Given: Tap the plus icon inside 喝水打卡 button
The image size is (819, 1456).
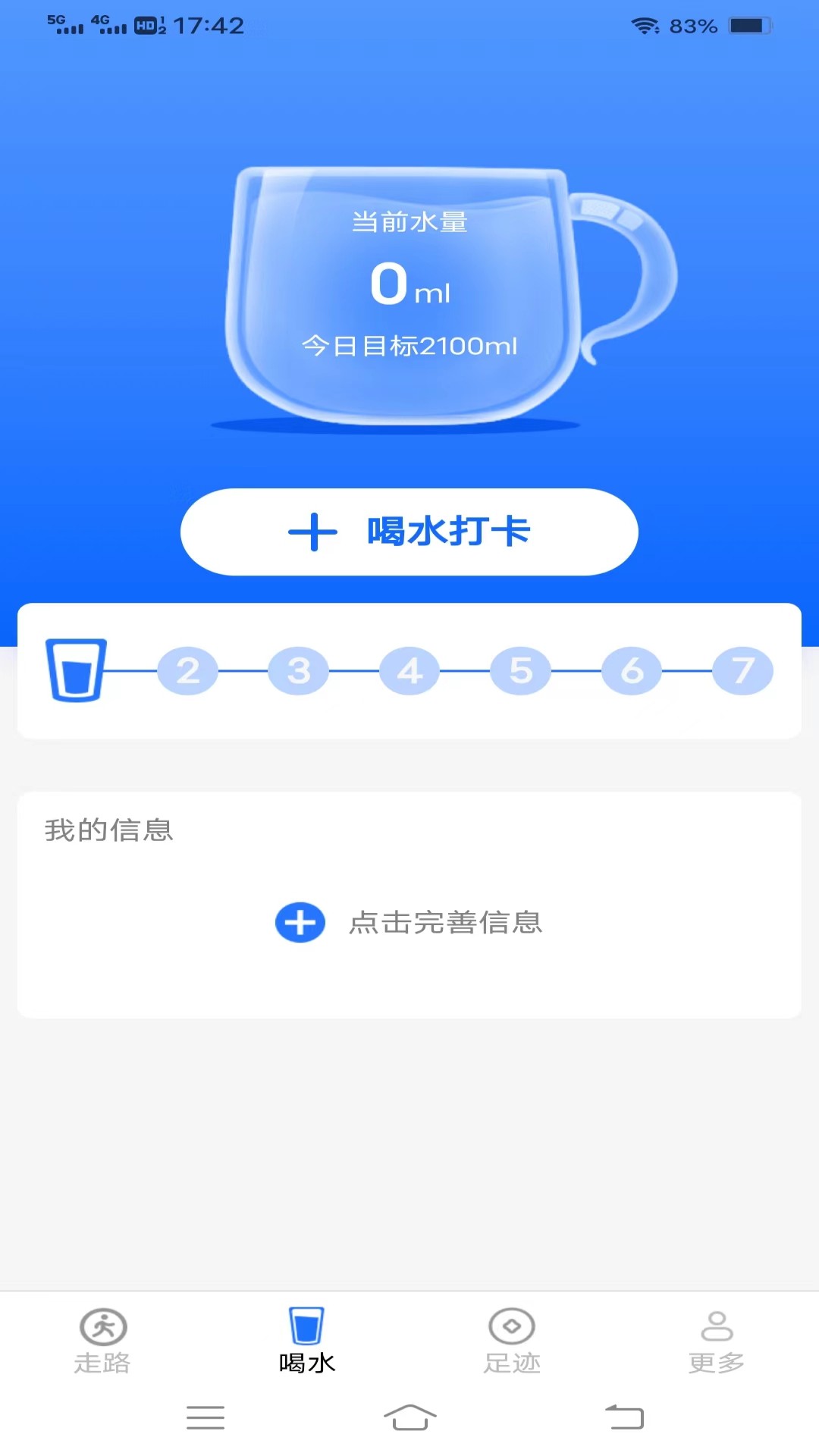Looking at the screenshot, I should pyautogui.click(x=313, y=532).
